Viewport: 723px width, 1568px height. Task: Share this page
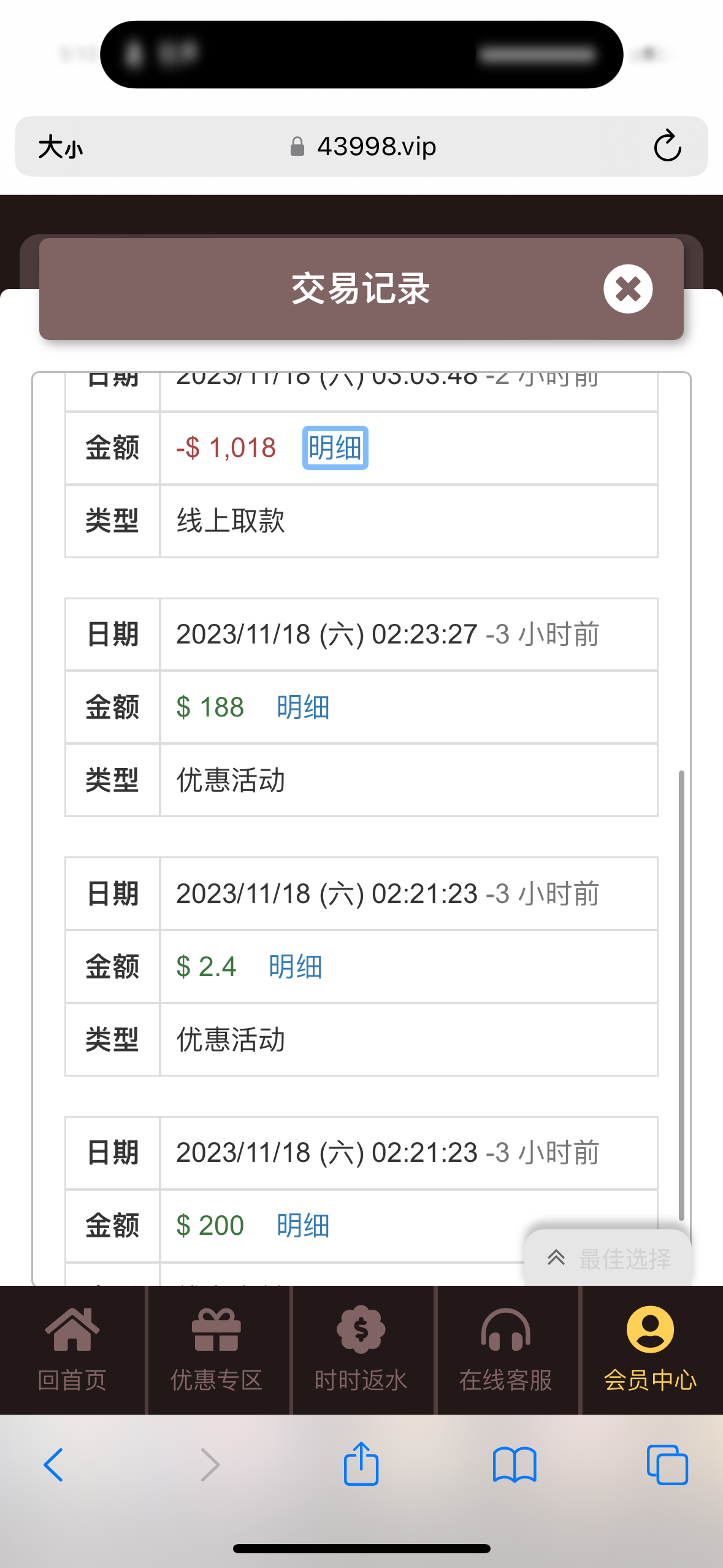click(361, 1464)
